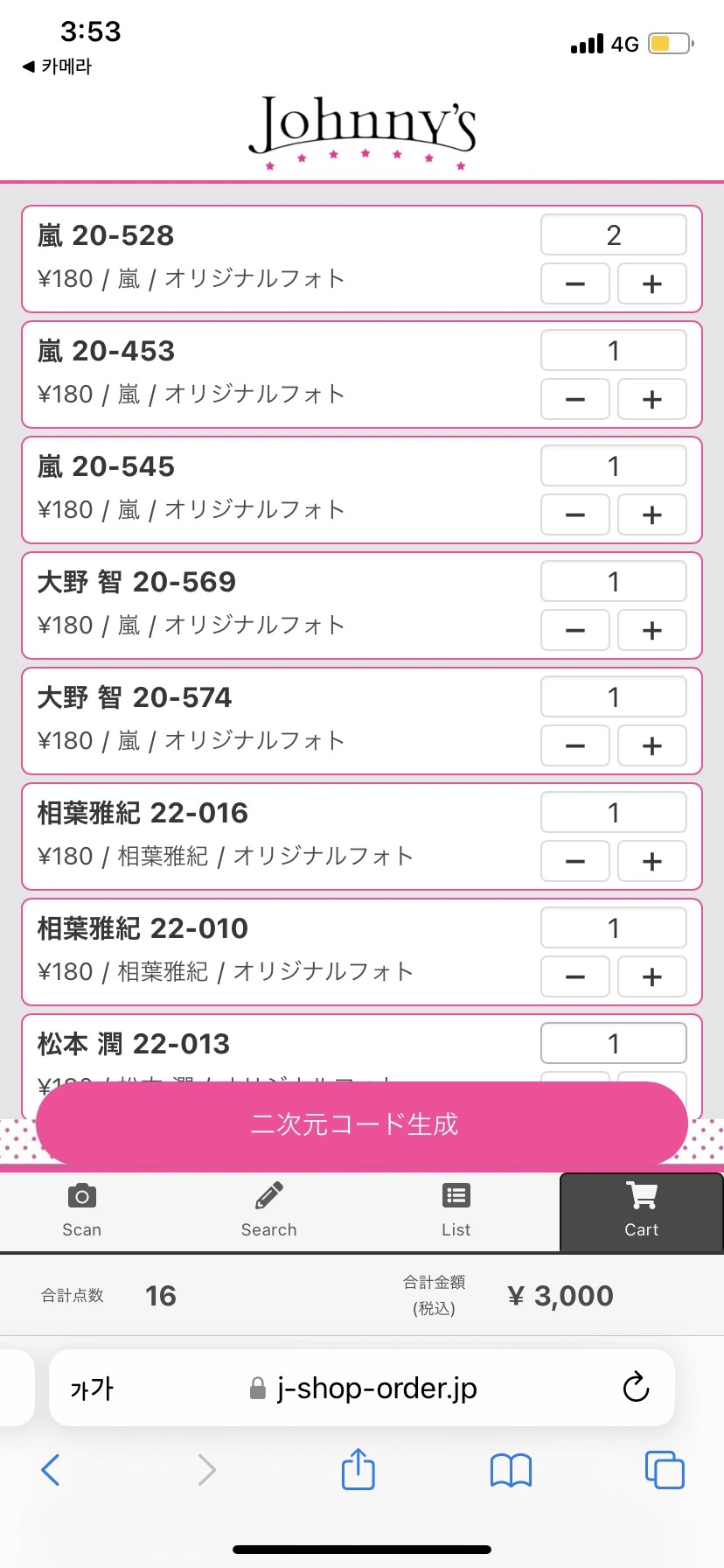Screen dimensions: 724x1568
Task: Reduce quantity of 相葉雅紀 22-010
Action: (574, 976)
